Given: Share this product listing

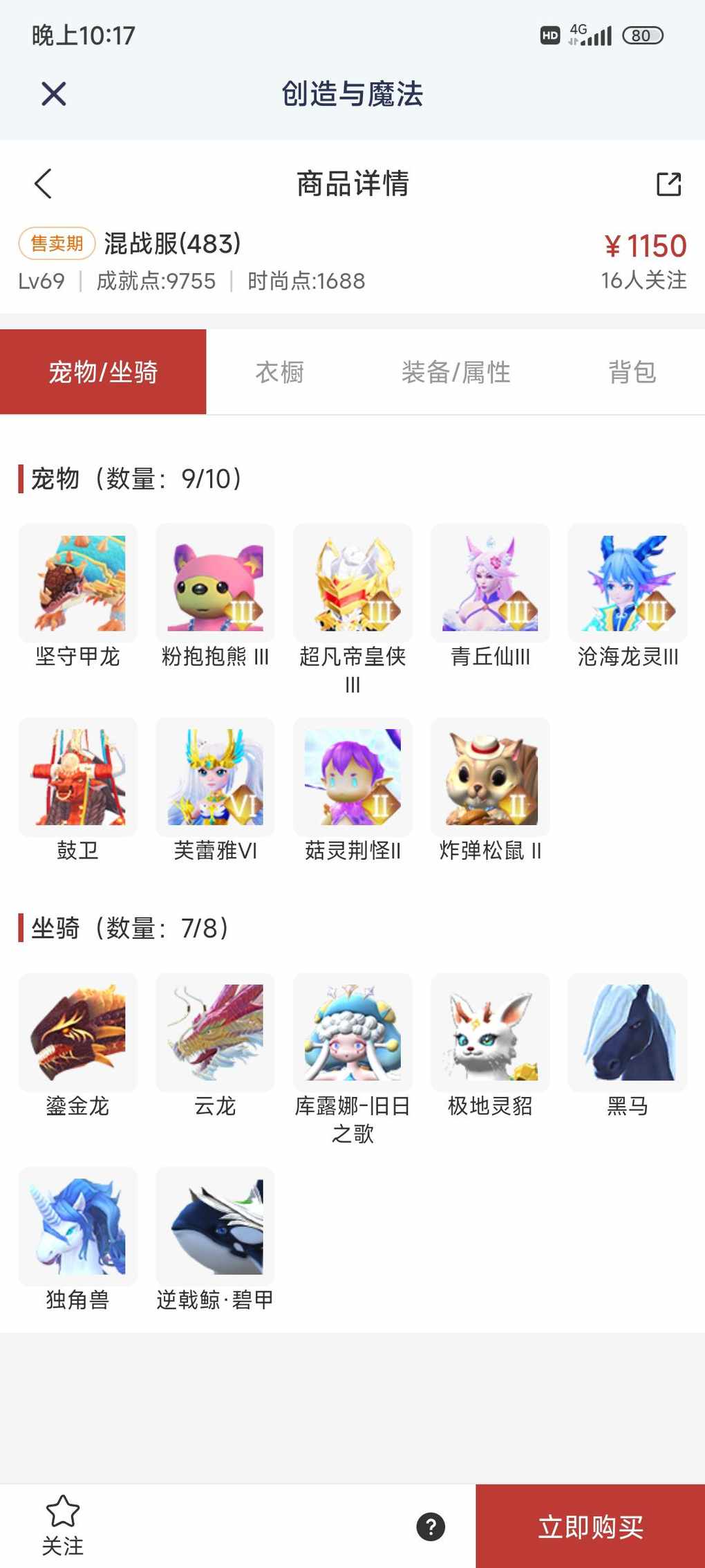Looking at the screenshot, I should click(x=668, y=184).
